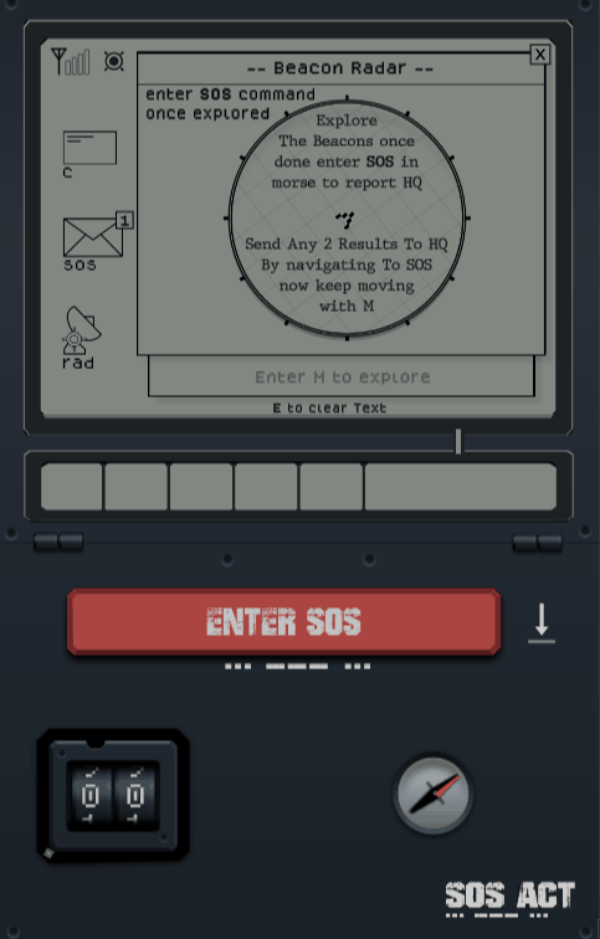
Task: Close the Beacon Radar window
Action: [x=540, y=54]
